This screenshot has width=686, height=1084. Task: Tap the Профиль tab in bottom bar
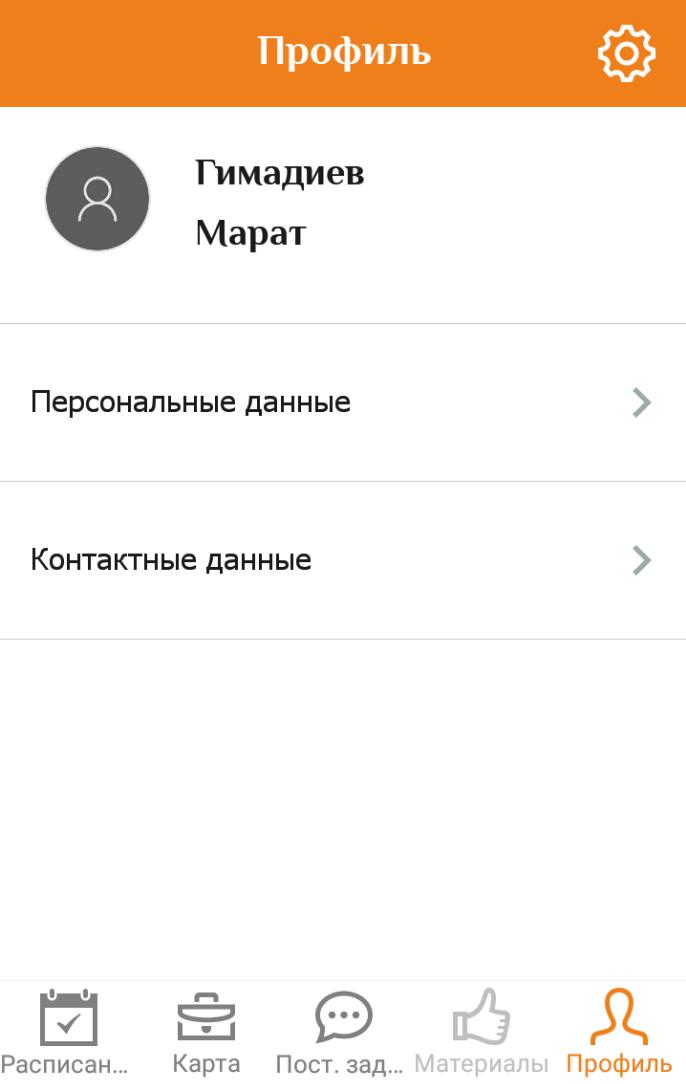point(618,1032)
